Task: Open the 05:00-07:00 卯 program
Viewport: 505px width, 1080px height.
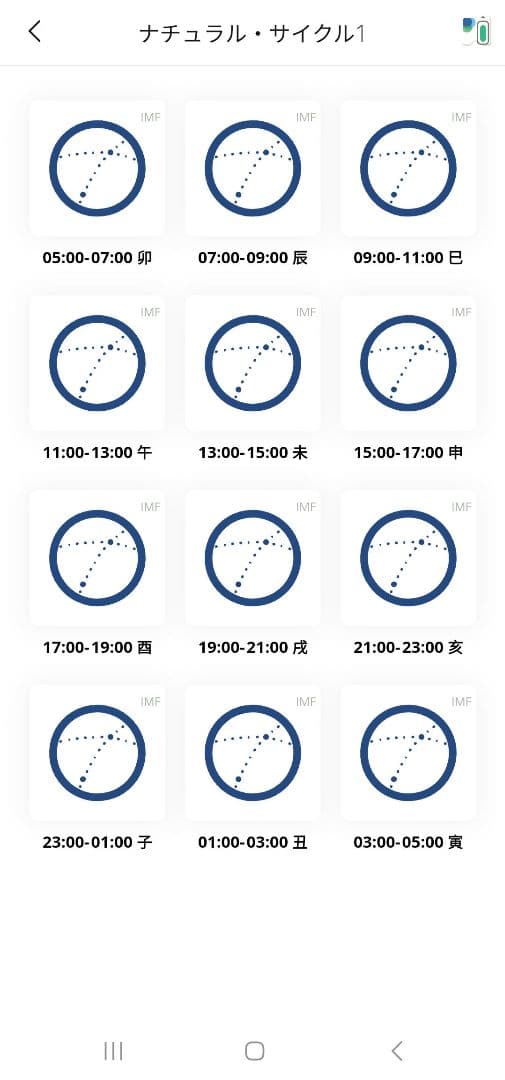Action: tap(97, 168)
